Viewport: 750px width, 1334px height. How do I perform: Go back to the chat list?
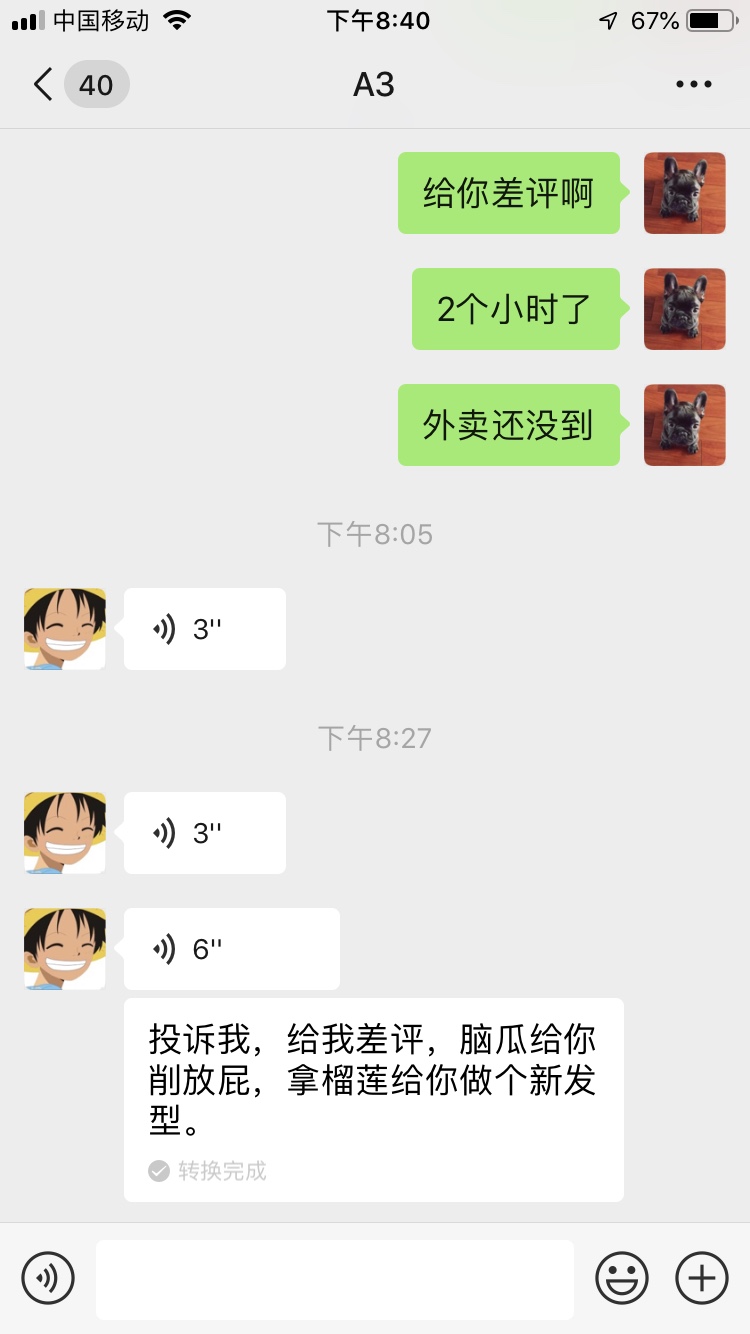[44, 85]
